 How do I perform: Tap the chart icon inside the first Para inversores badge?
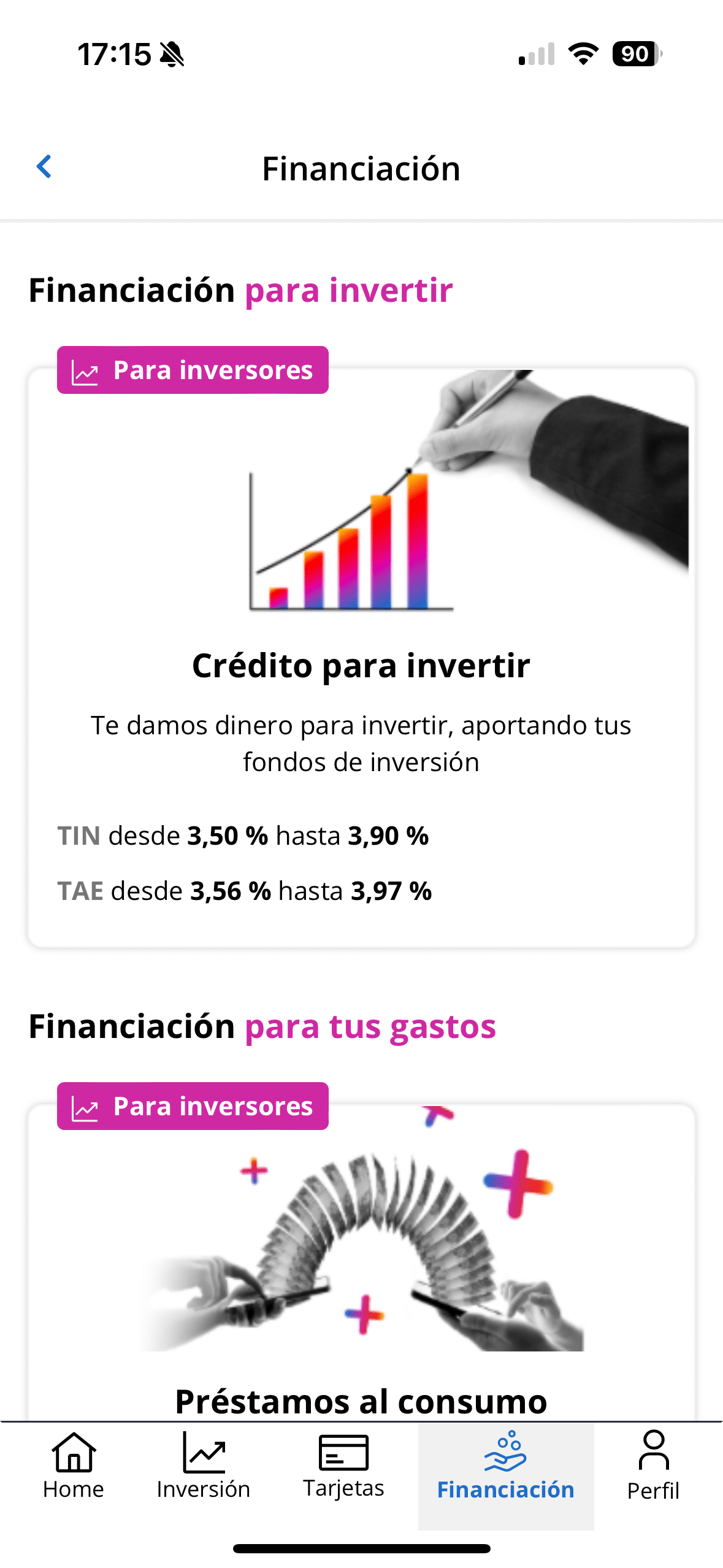click(85, 371)
